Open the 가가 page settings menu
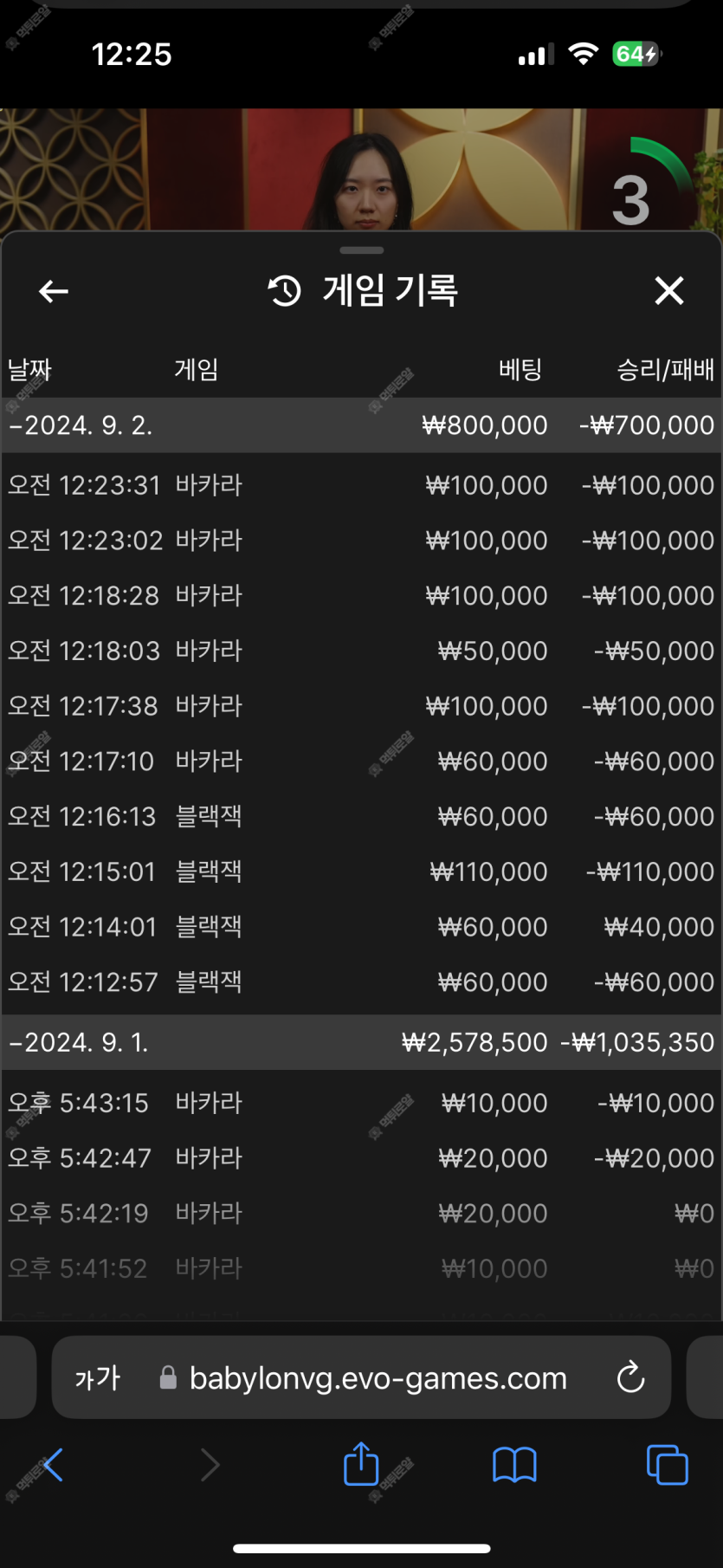 pyautogui.click(x=98, y=1377)
